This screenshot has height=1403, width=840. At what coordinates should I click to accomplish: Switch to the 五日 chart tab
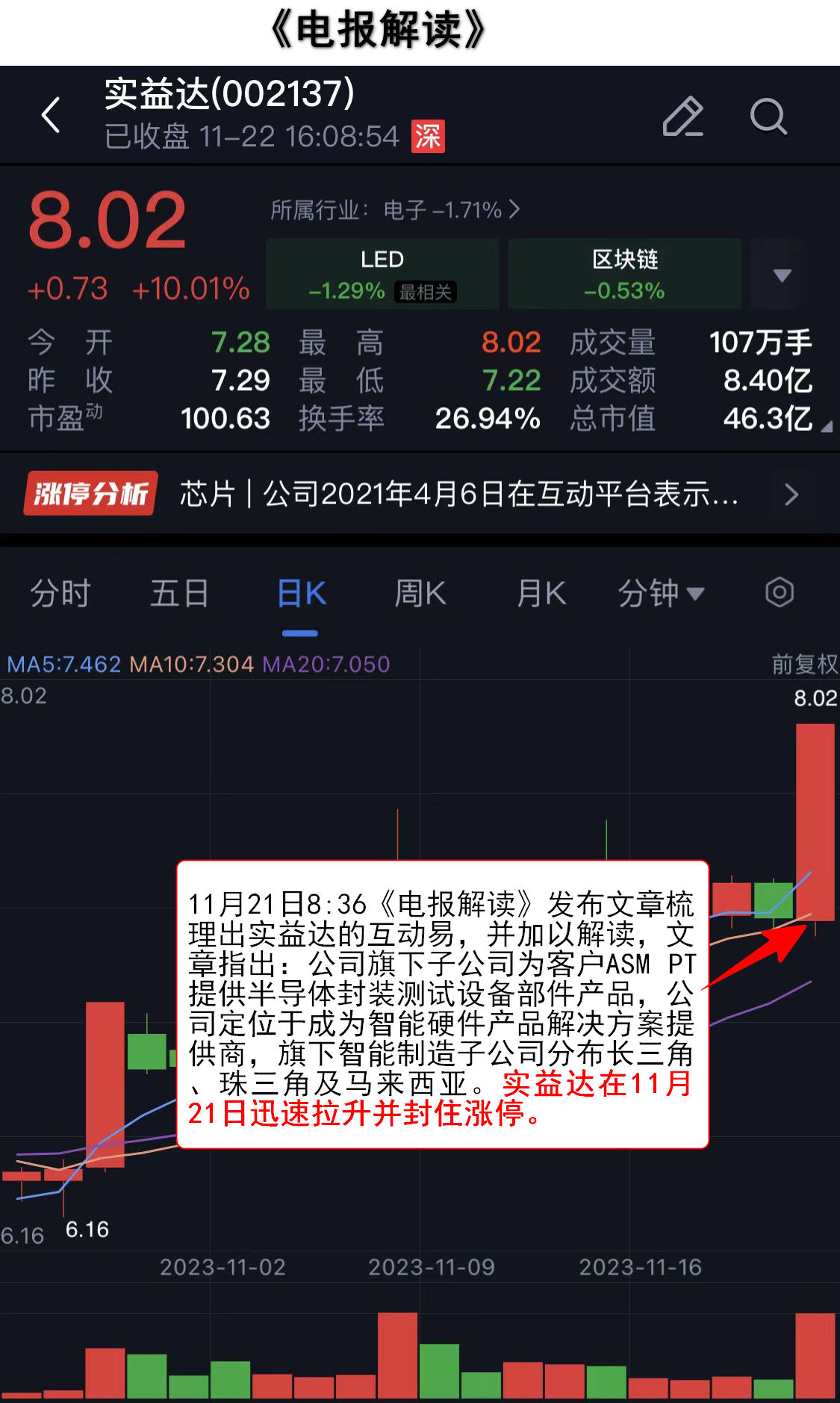tap(179, 594)
